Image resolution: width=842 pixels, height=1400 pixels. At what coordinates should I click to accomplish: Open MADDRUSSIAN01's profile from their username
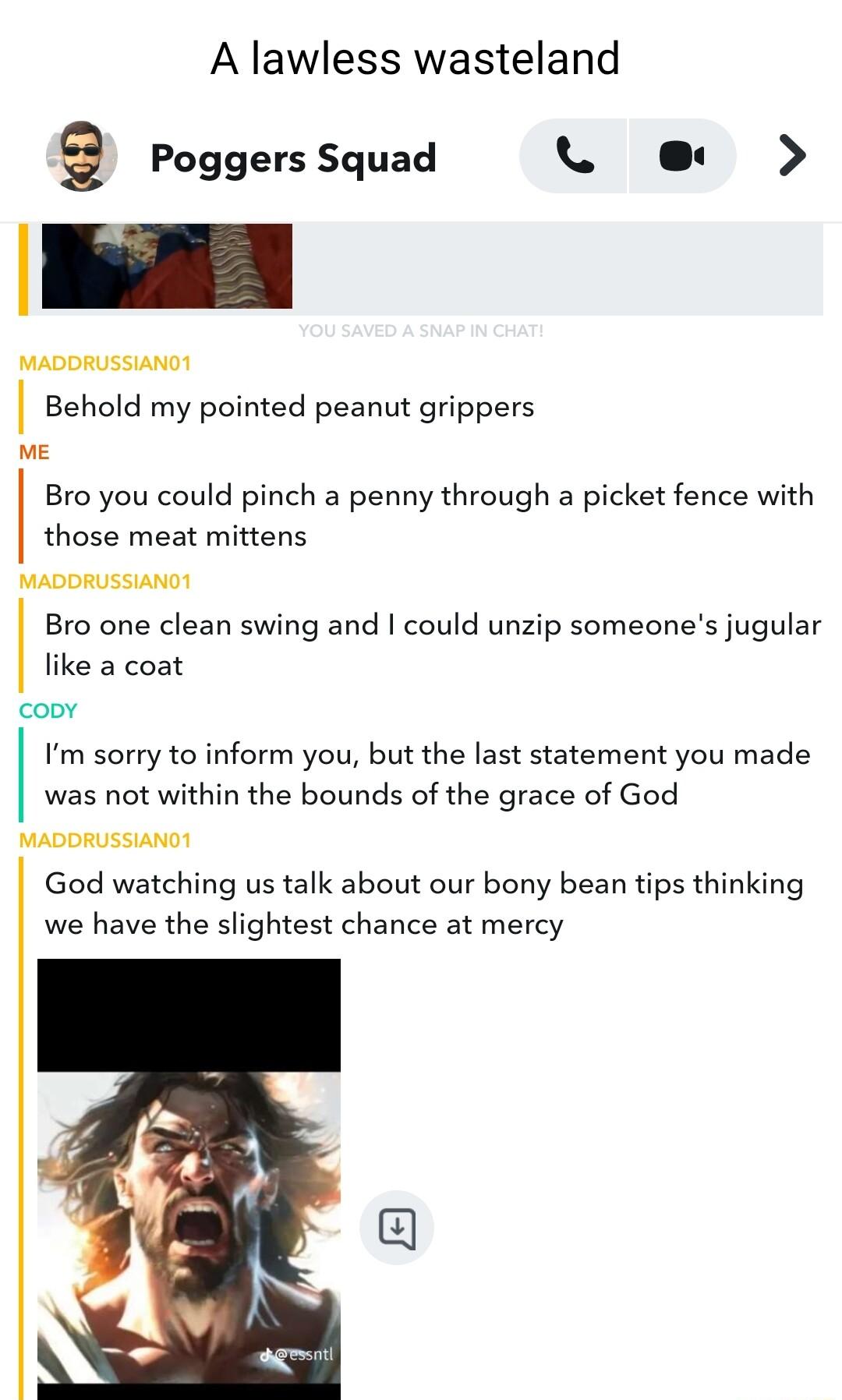[x=107, y=363]
